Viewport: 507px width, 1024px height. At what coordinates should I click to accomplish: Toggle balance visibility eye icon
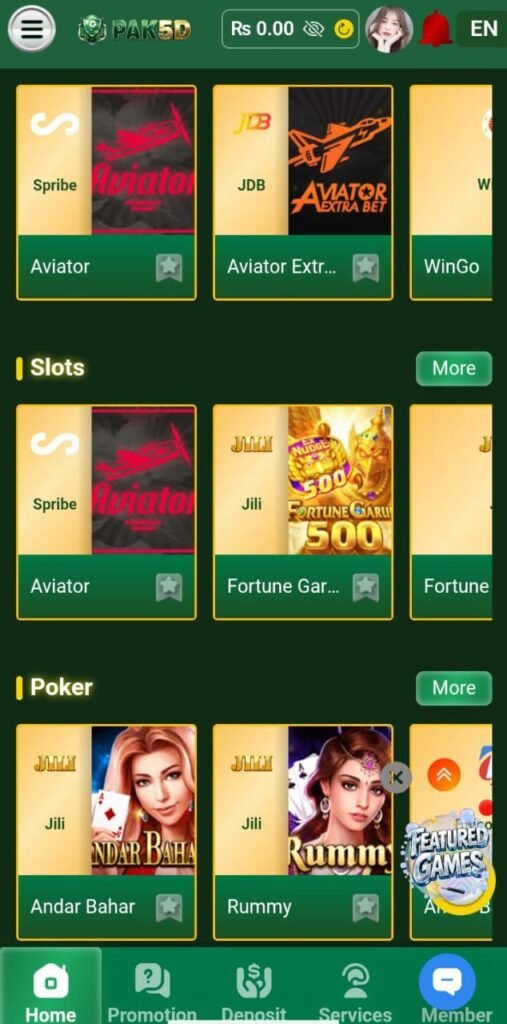[314, 29]
